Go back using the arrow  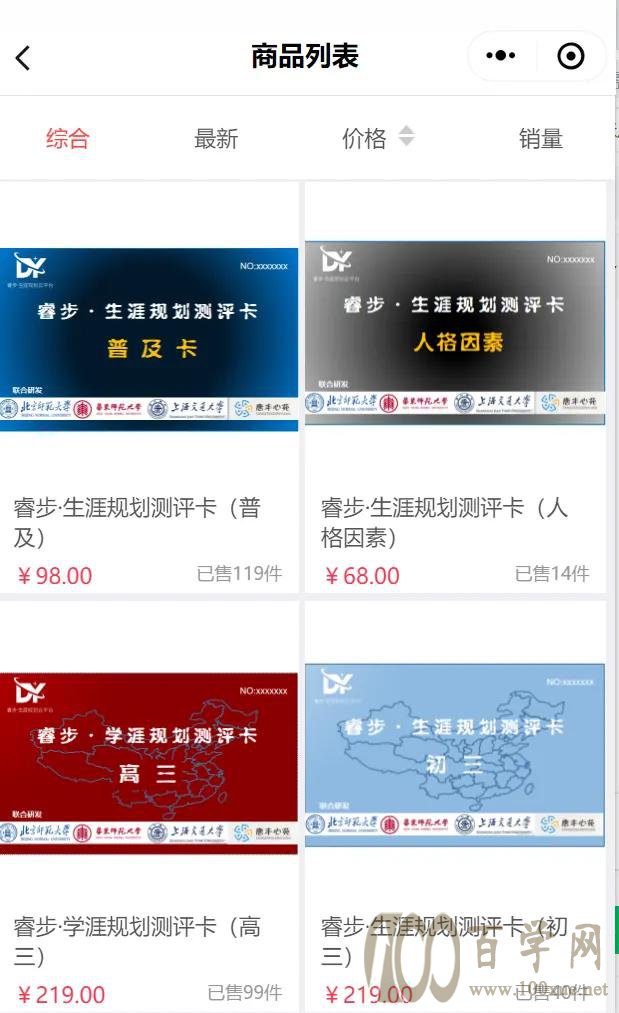24,58
